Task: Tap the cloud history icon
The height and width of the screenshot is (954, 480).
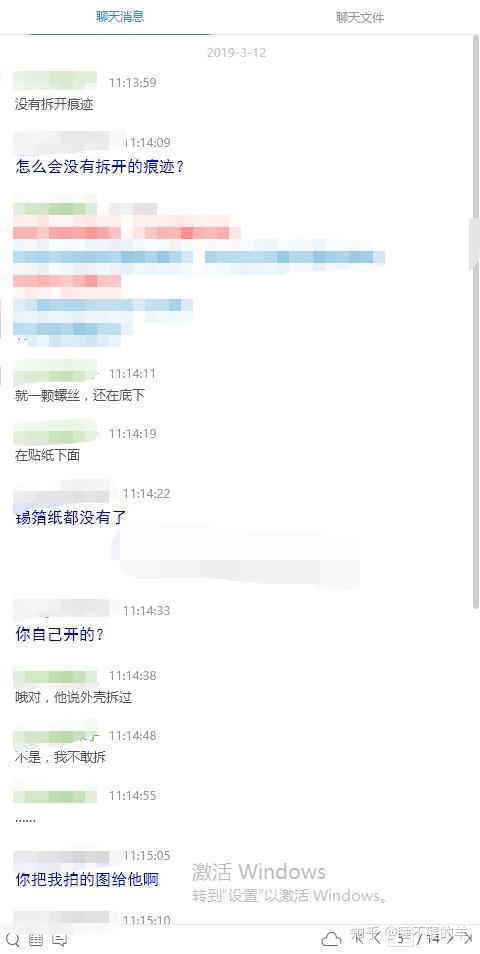Action: pos(332,940)
